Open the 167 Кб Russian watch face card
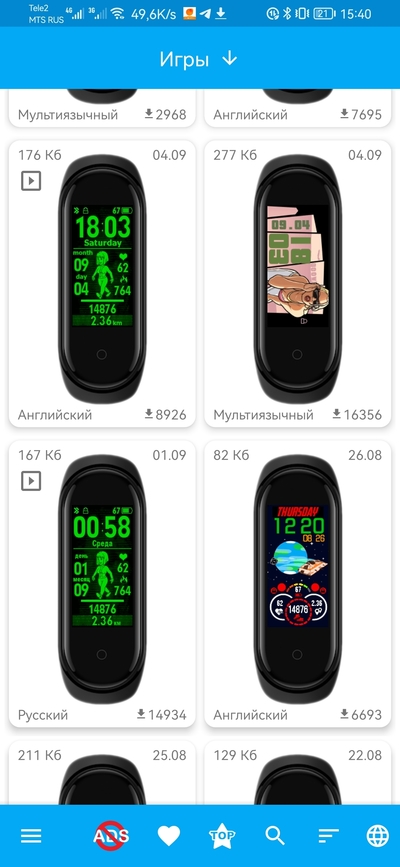 [102, 584]
